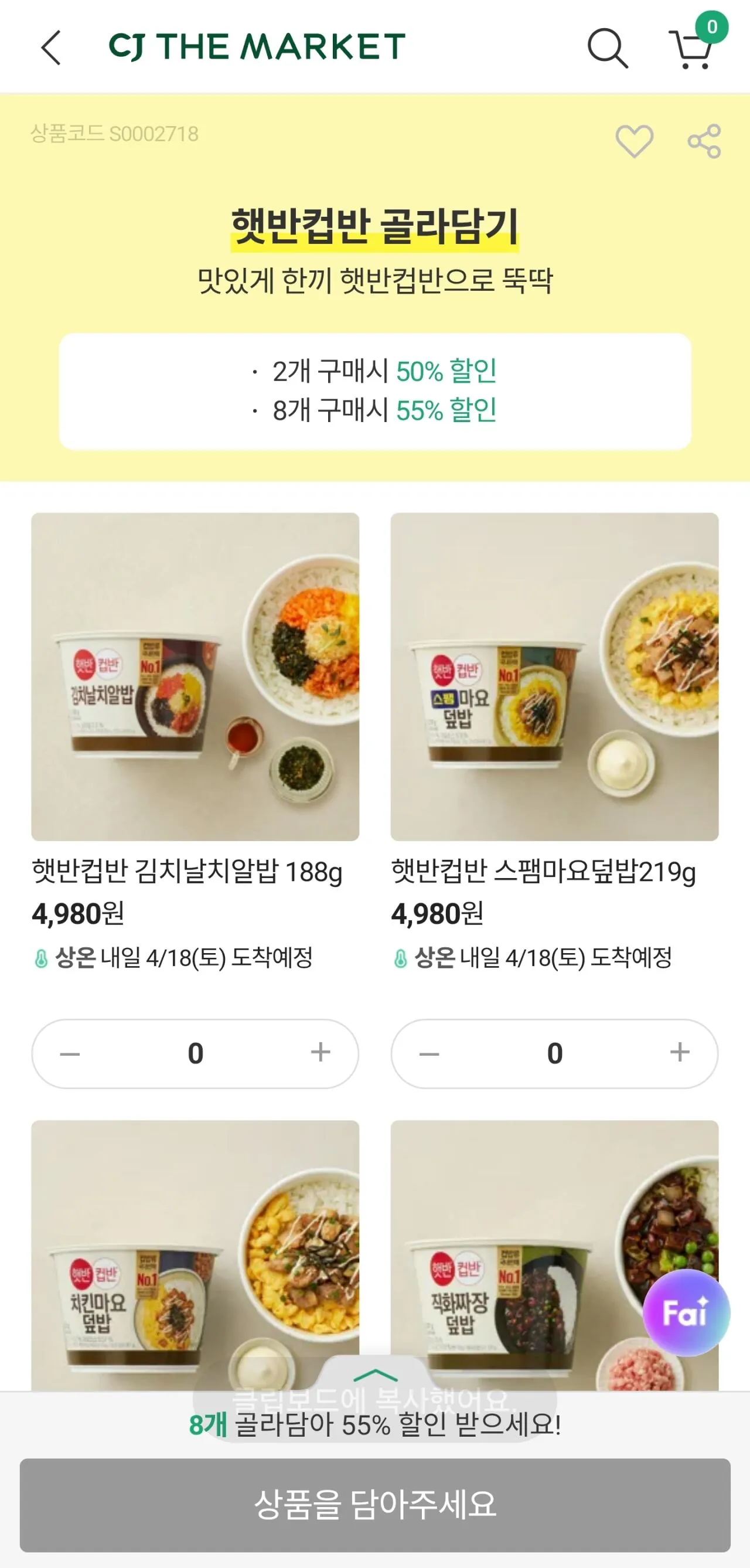Share this product page
Viewport: 750px width, 1568px height.
704,141
